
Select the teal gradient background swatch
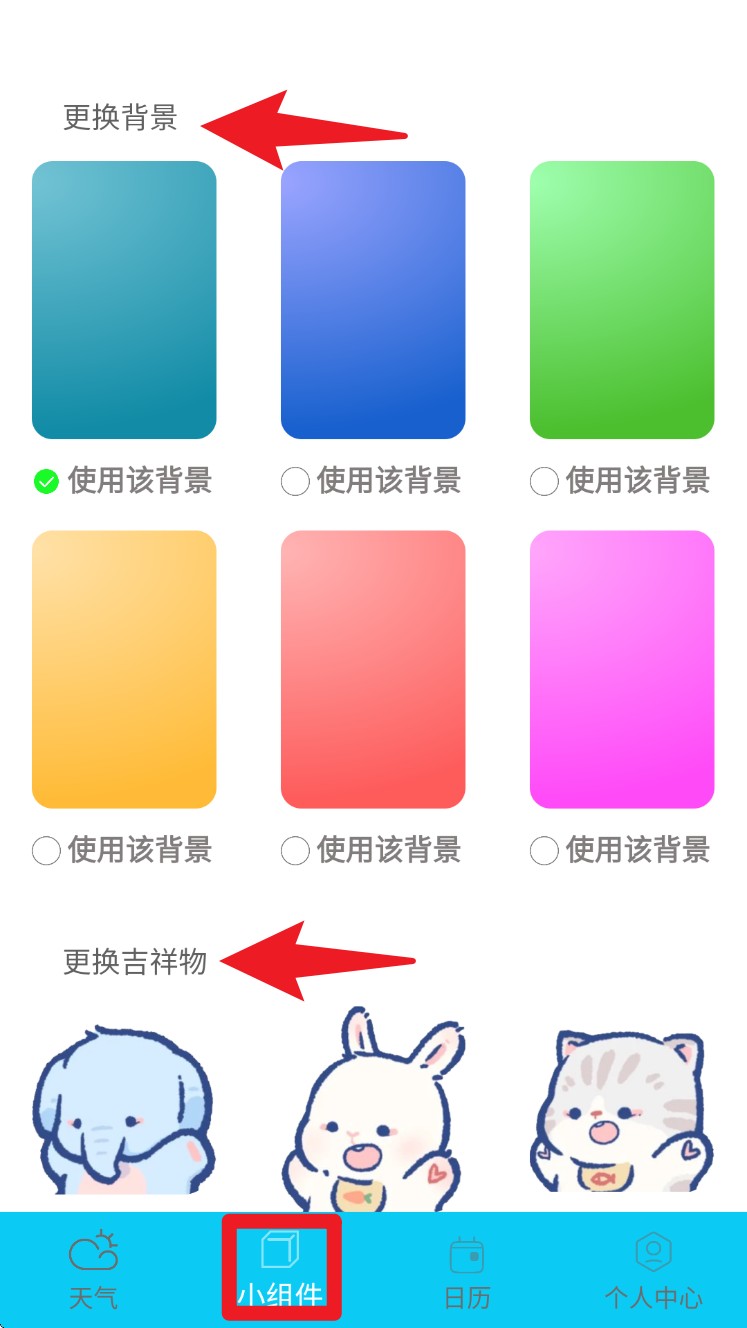124,300
